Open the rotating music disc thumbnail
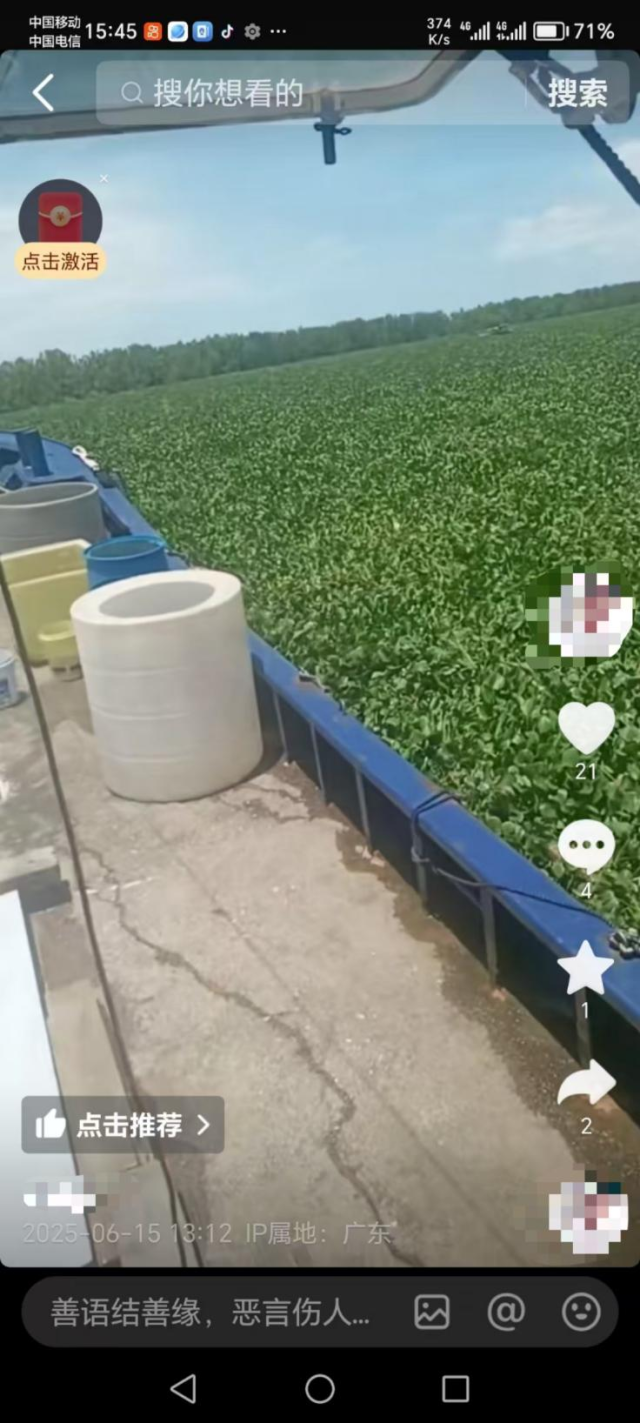This screenshot has width=640, height=1423. coord(588,1213)
